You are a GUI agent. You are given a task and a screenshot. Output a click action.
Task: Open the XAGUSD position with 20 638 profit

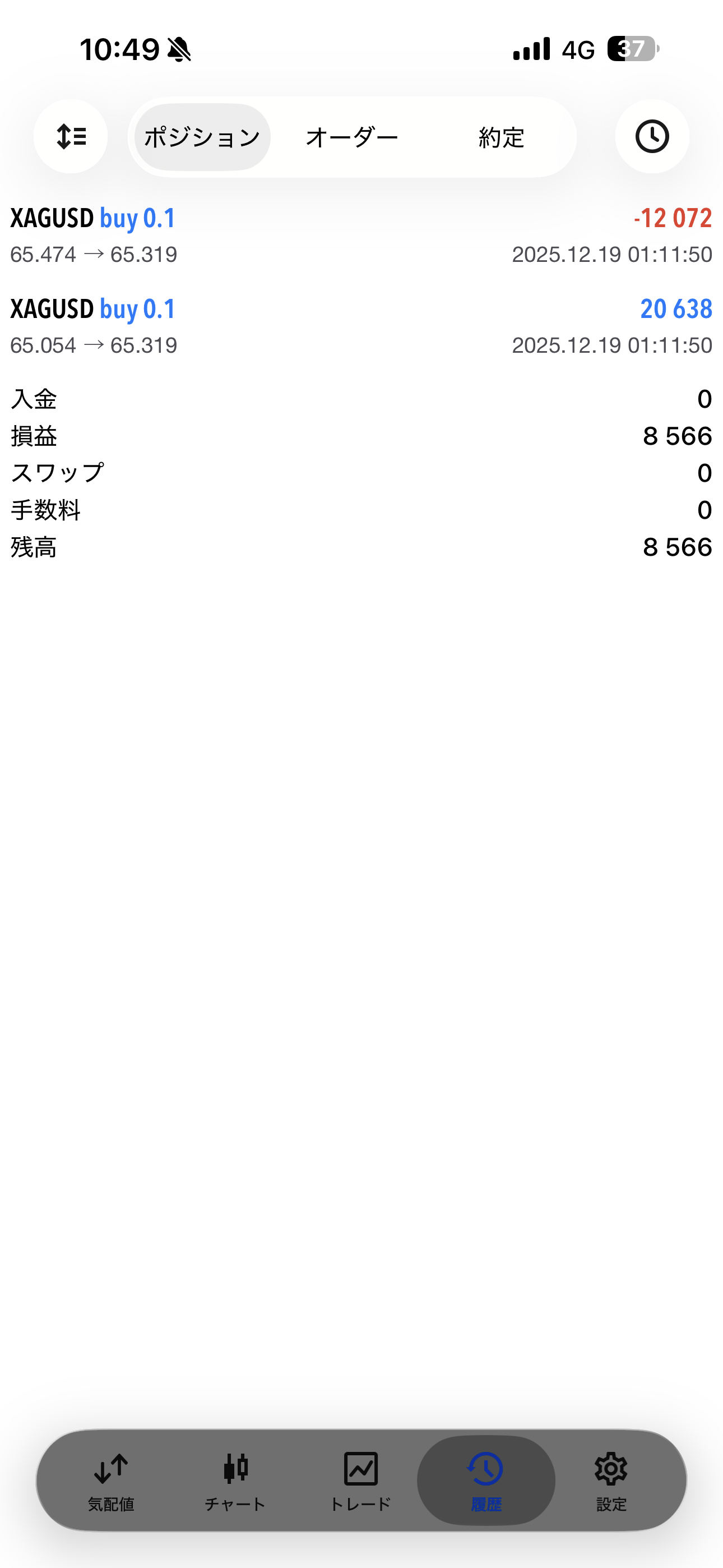point(361,327)
